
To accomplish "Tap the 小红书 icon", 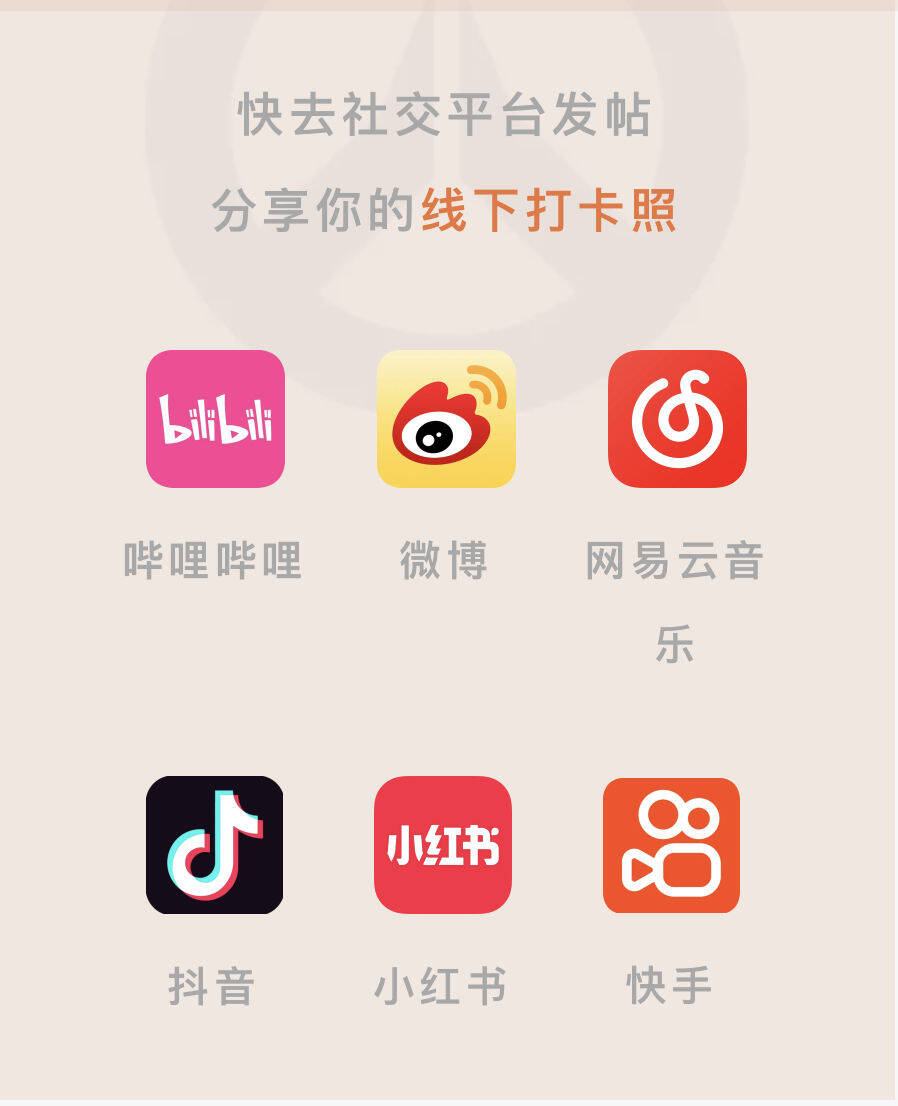I will coord(443,845).
